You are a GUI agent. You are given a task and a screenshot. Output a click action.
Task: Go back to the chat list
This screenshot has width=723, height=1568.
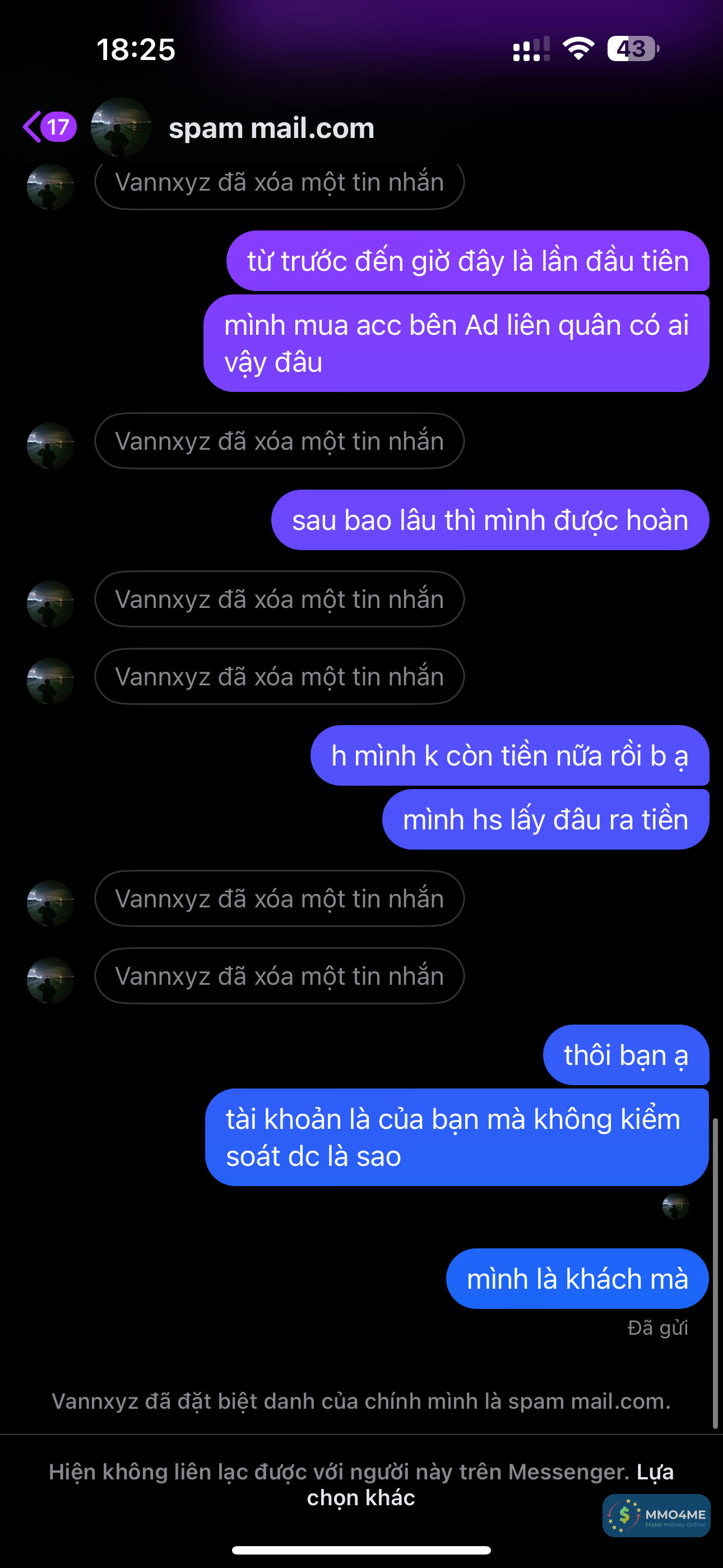48,127
